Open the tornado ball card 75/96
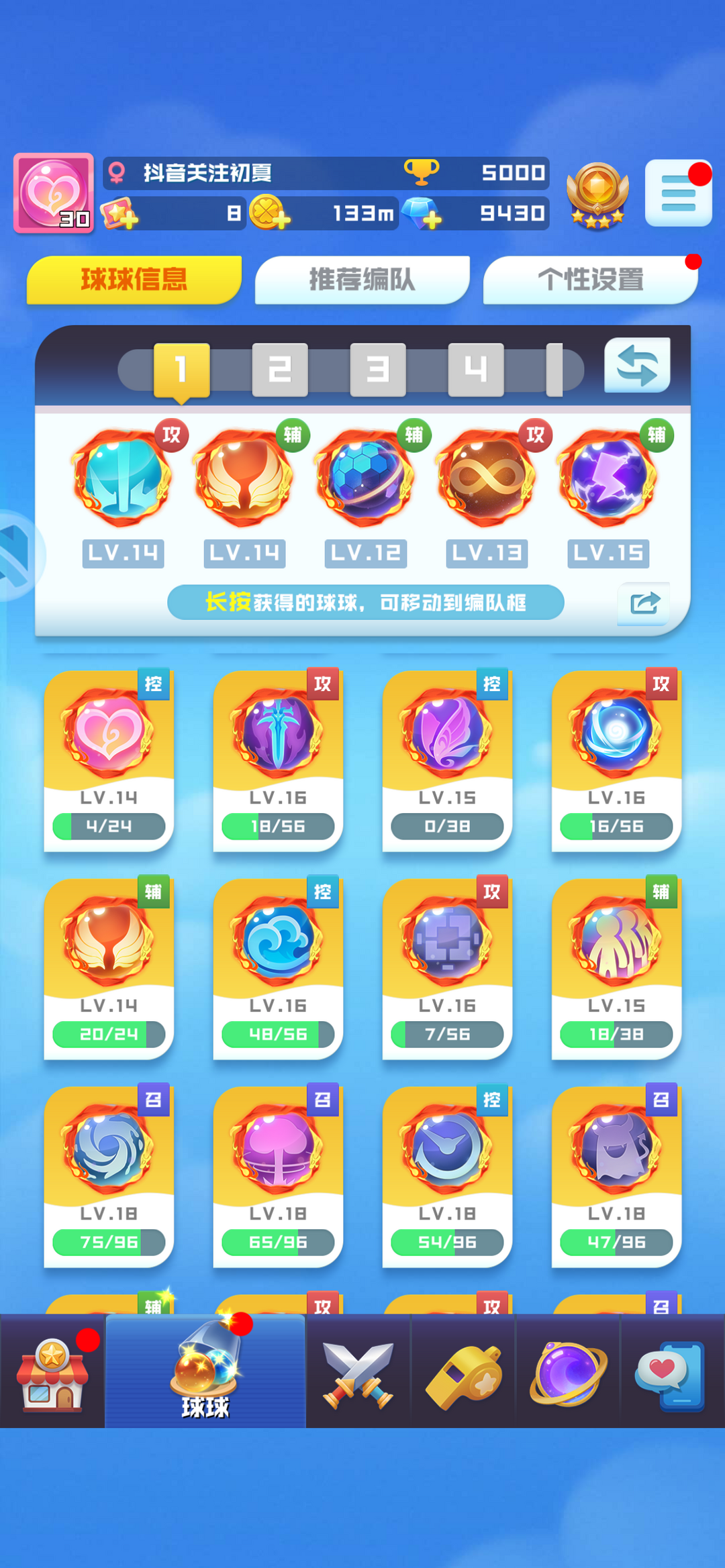Image resolution: width=725 pixels, height=1568 pixels. pos(109,1176)
